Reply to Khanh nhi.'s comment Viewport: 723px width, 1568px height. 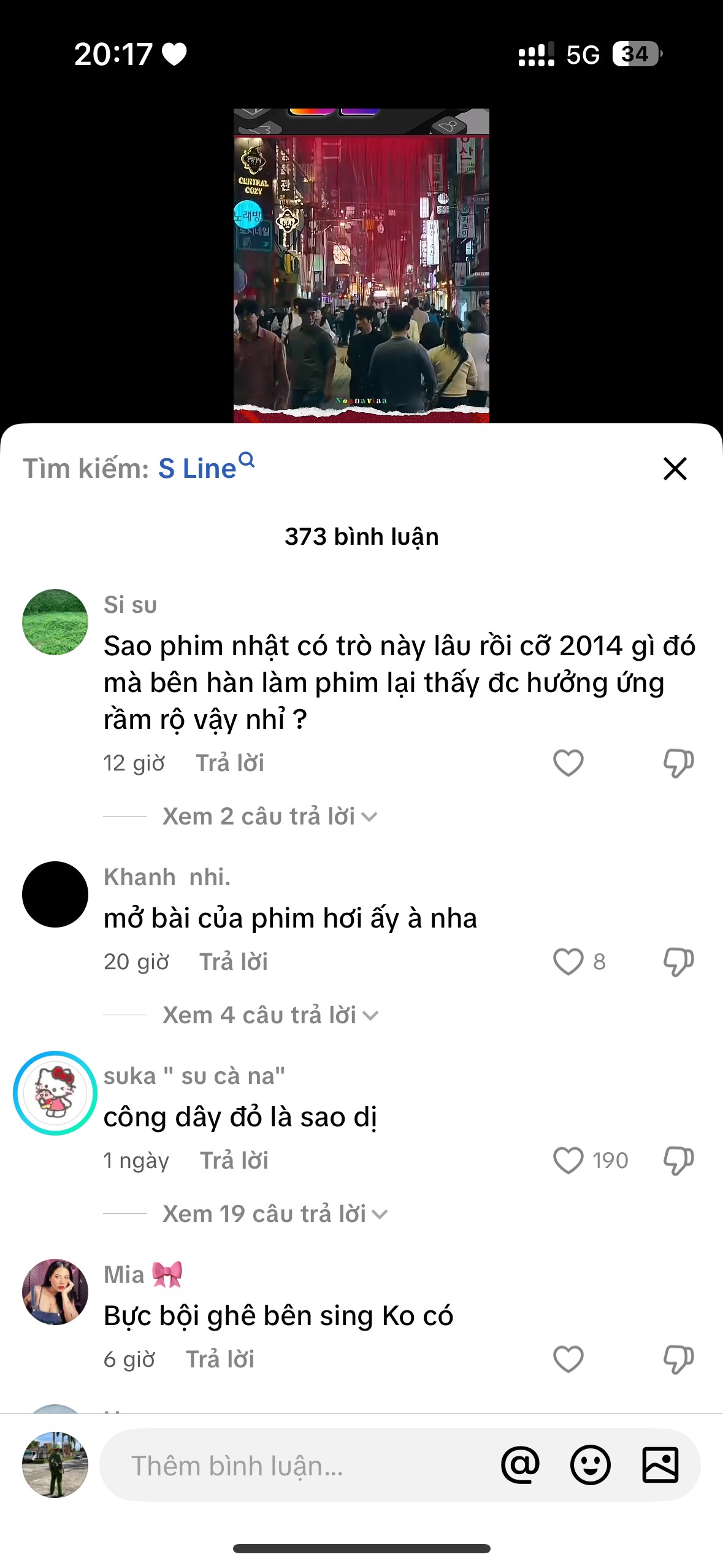tap(234, 962)
